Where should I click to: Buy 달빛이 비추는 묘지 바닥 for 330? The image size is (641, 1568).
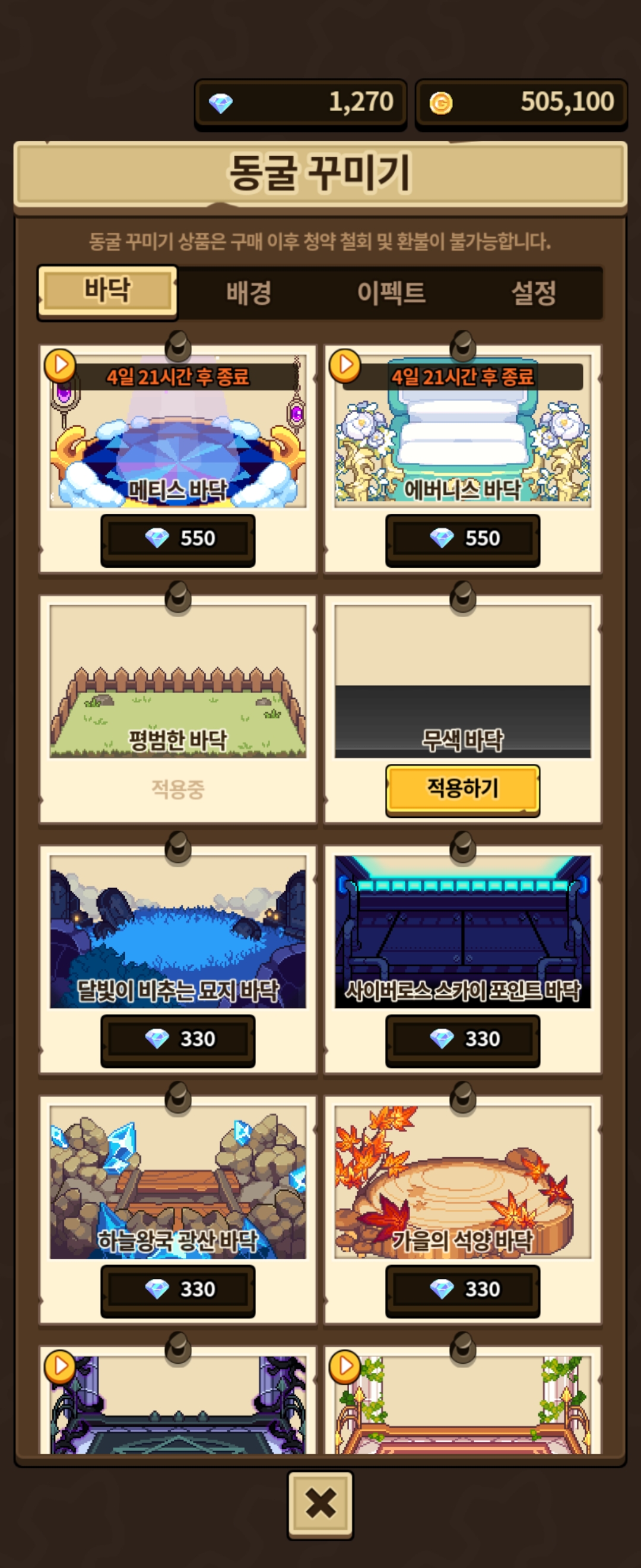177,1039
